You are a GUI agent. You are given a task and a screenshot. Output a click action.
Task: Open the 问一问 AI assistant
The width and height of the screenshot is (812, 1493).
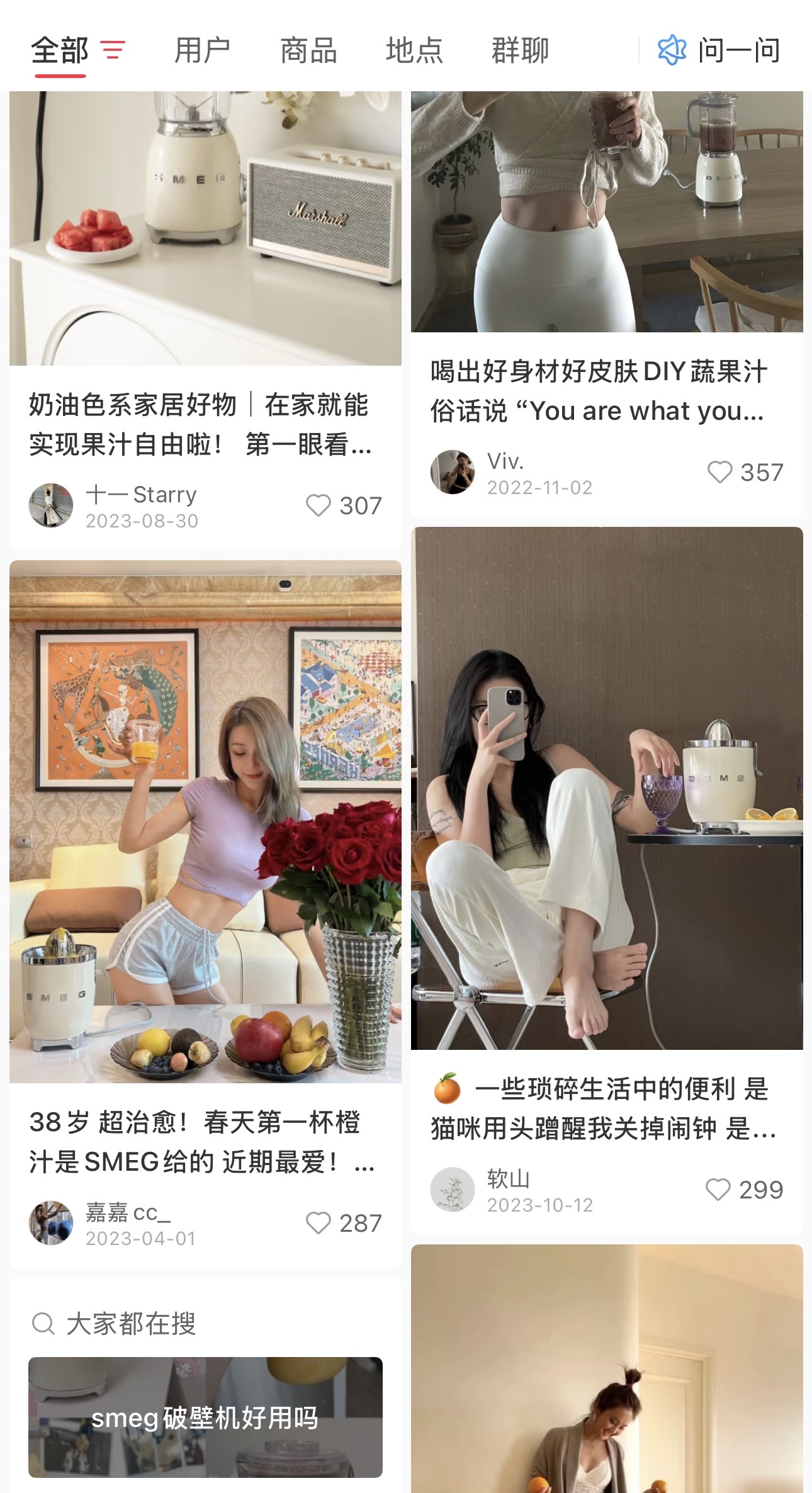coord(719,50)
